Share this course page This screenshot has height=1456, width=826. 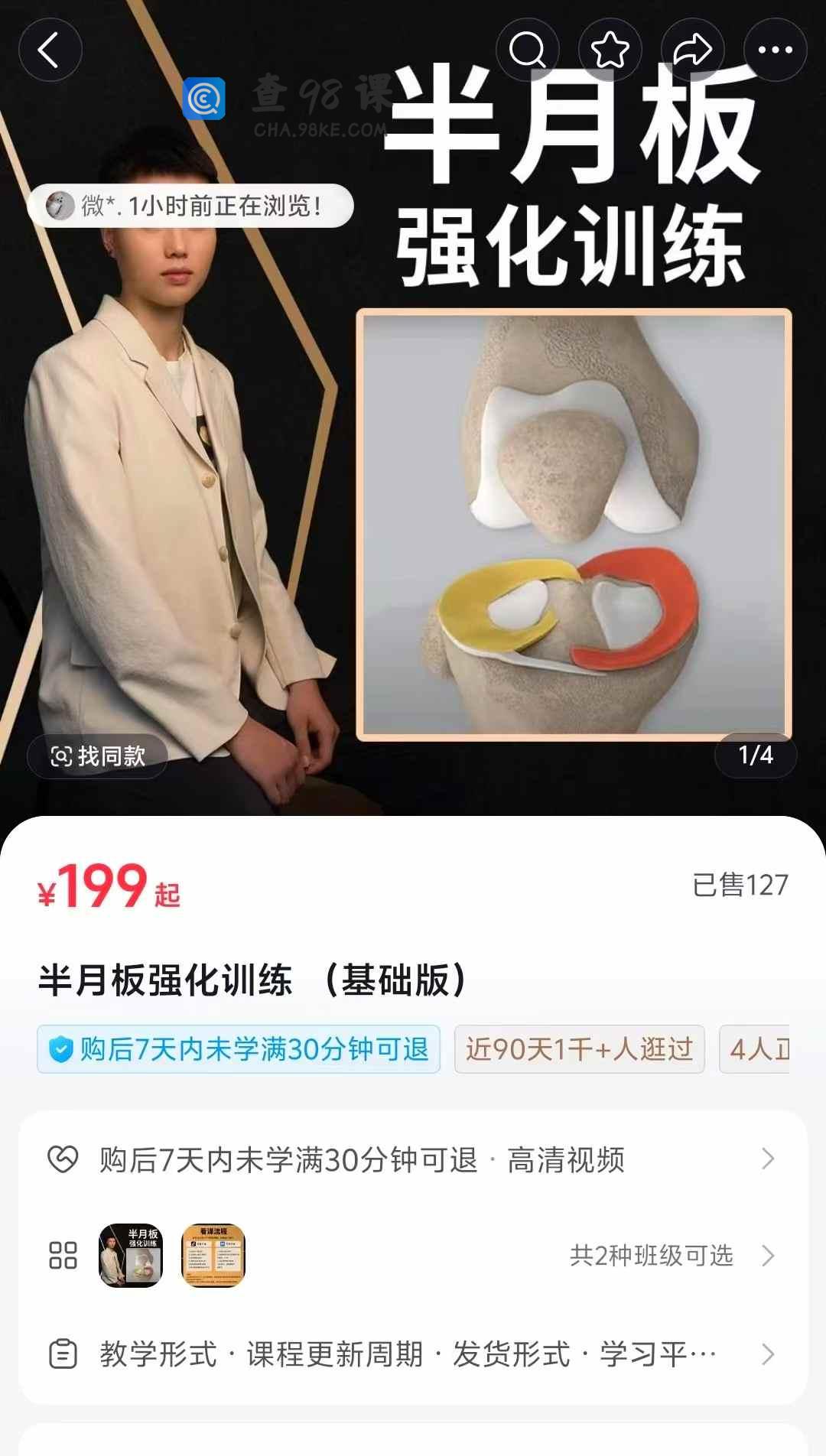pyautogui.click(x=692, y=50)
